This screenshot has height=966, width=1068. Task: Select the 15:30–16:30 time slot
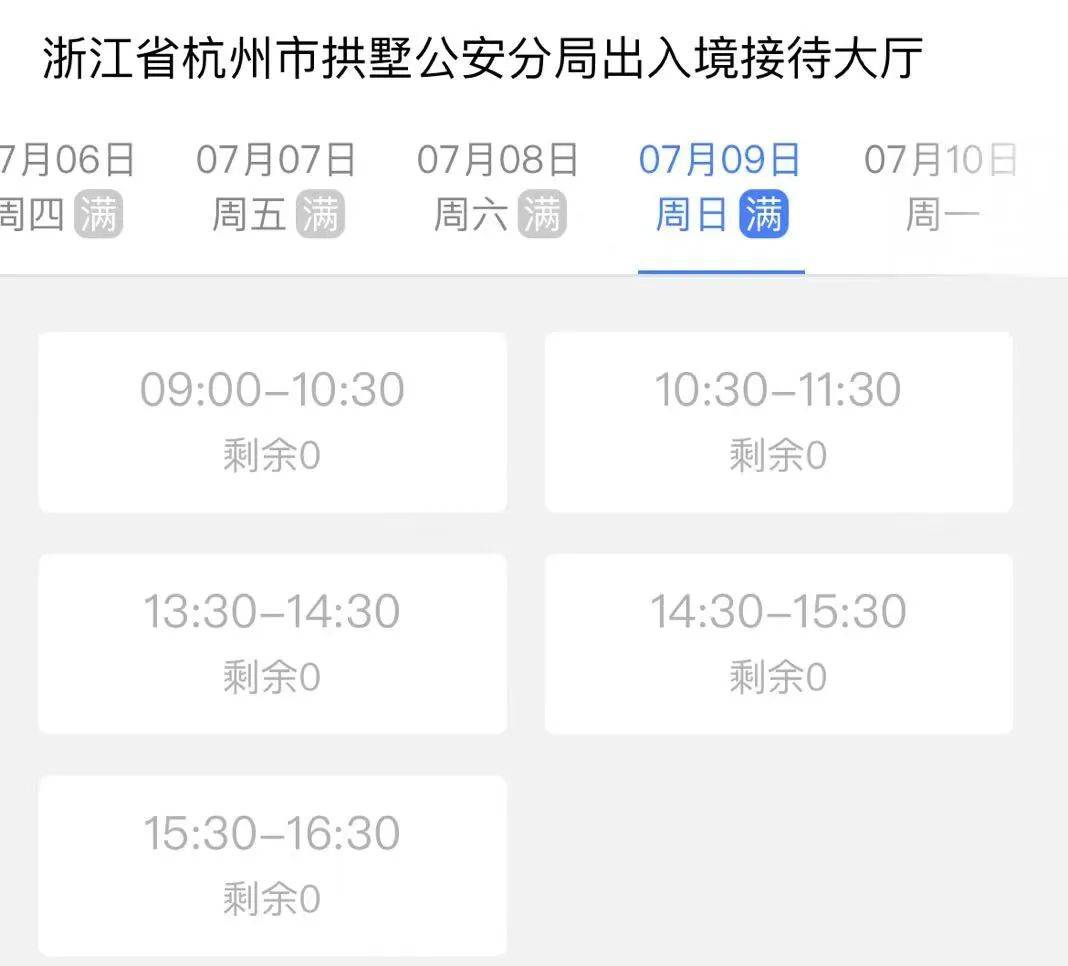272,865
